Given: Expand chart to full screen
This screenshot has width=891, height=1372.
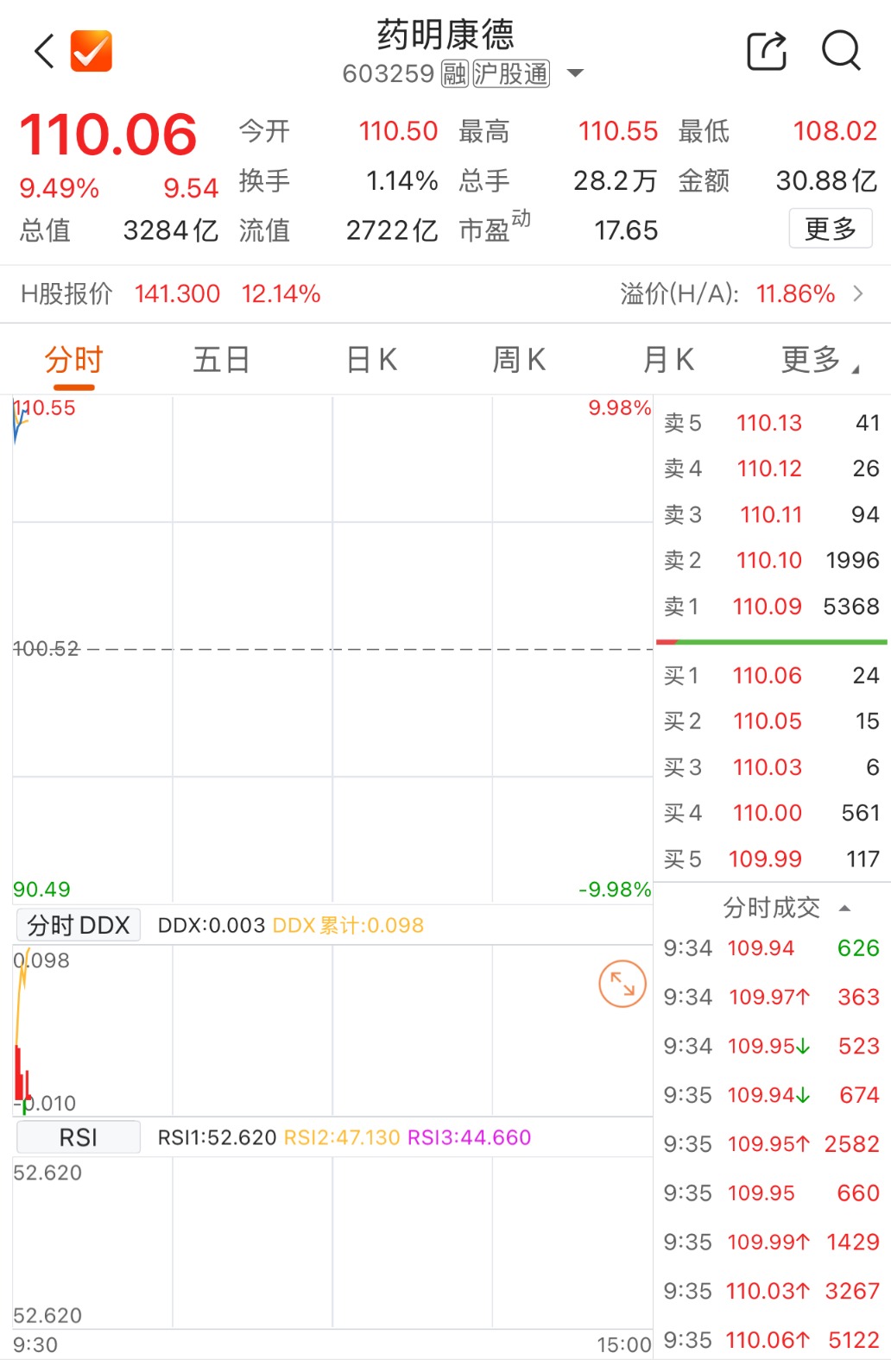Looking at the screenshot, I should pos(622,984).
